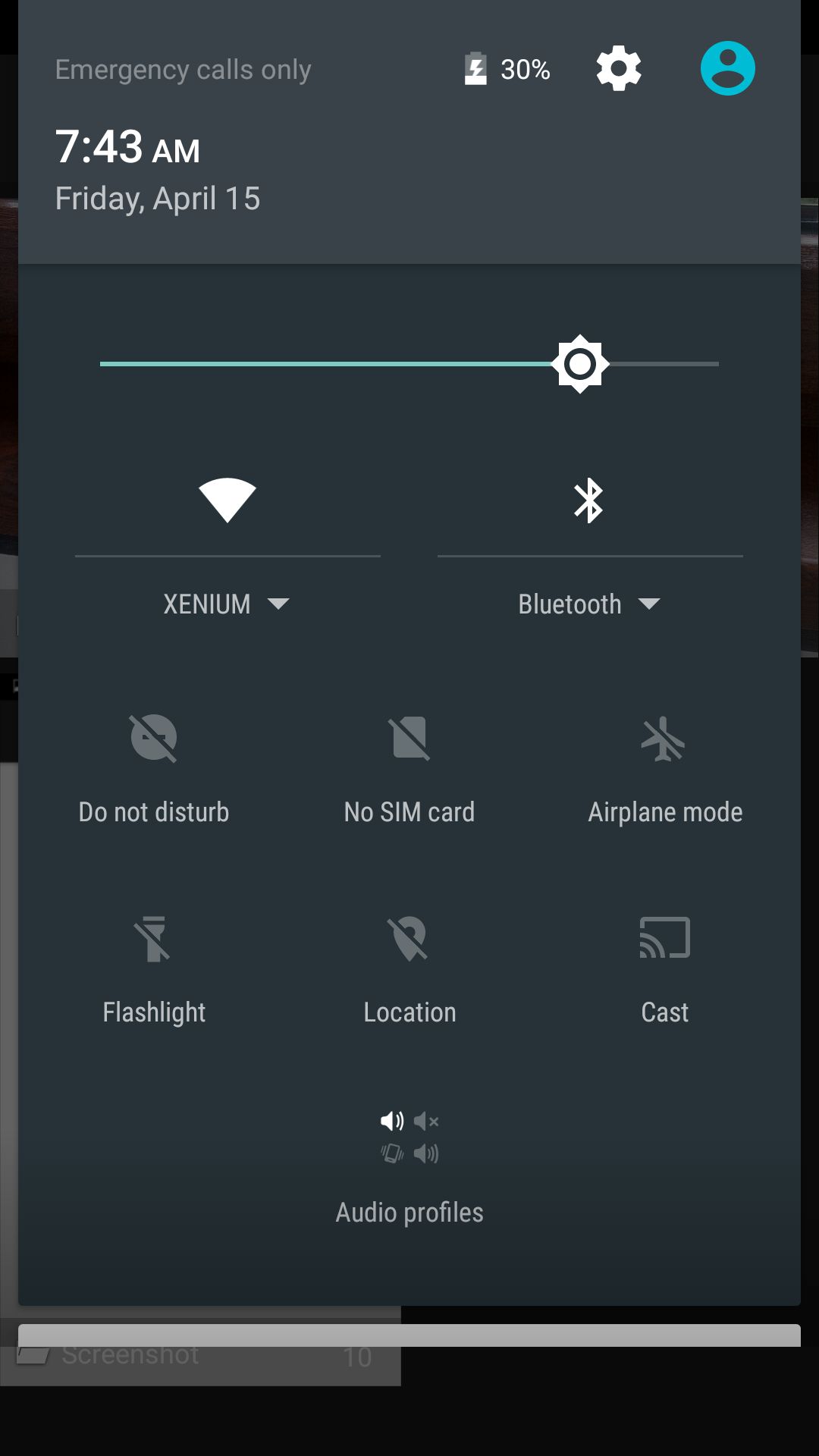The height and width of the screenshot is (1456, 819).
Task: Tap the No SIM card tile
Action: pyautogui.click(x=409, y=767)
